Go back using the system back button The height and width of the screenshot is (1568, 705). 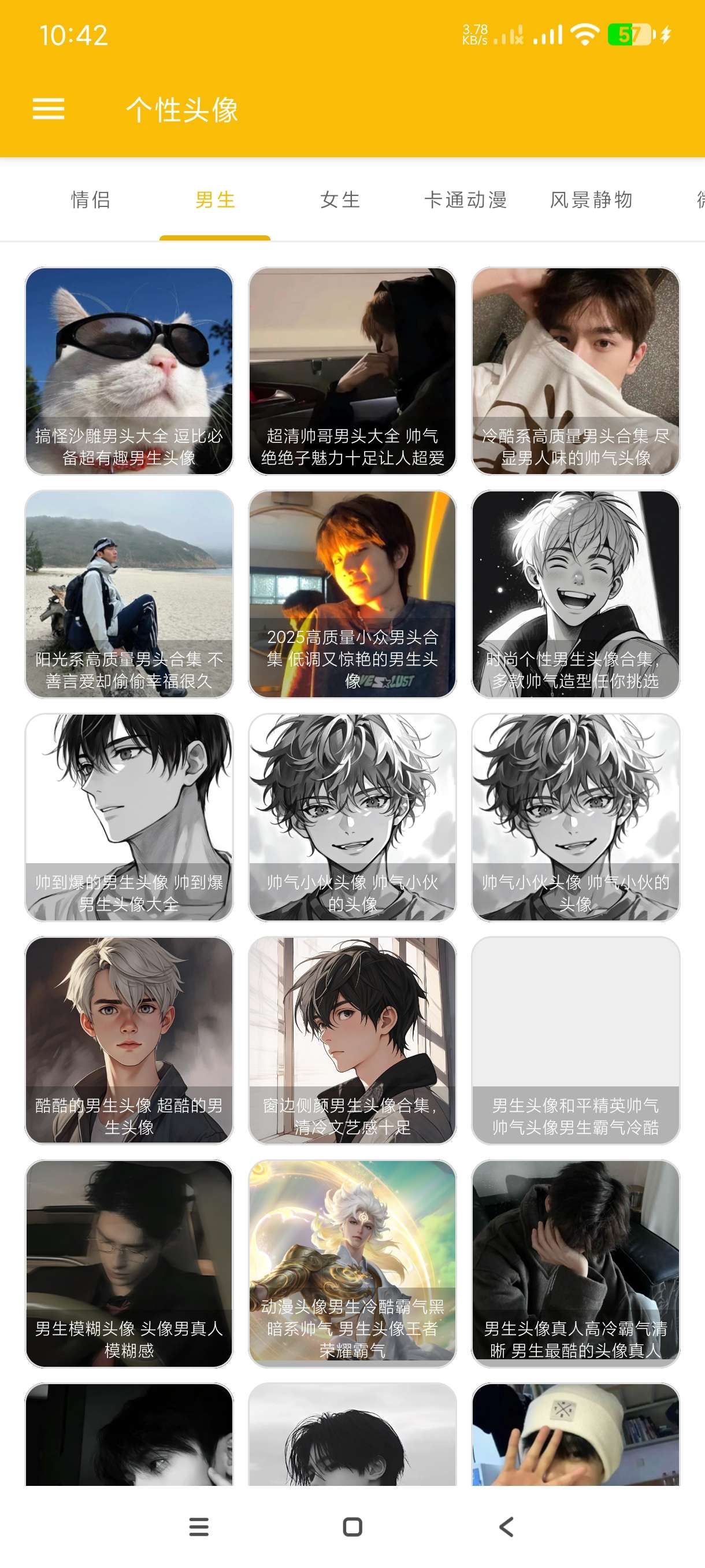point(506,1526)
